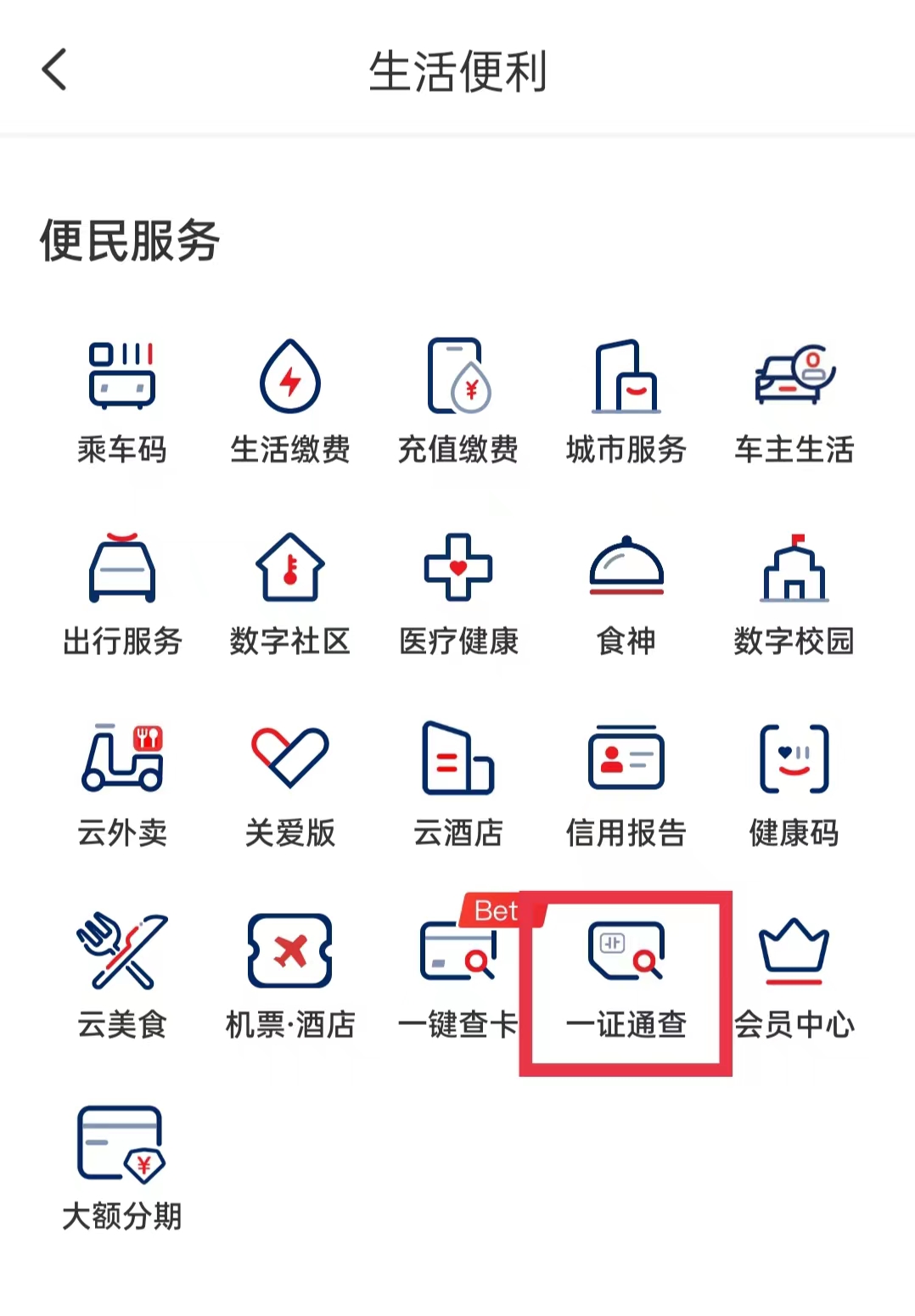Viewport: 915px width, 1316px height.
Task: Select the highlighted 一证通查 service
Action: click(626, 967)
